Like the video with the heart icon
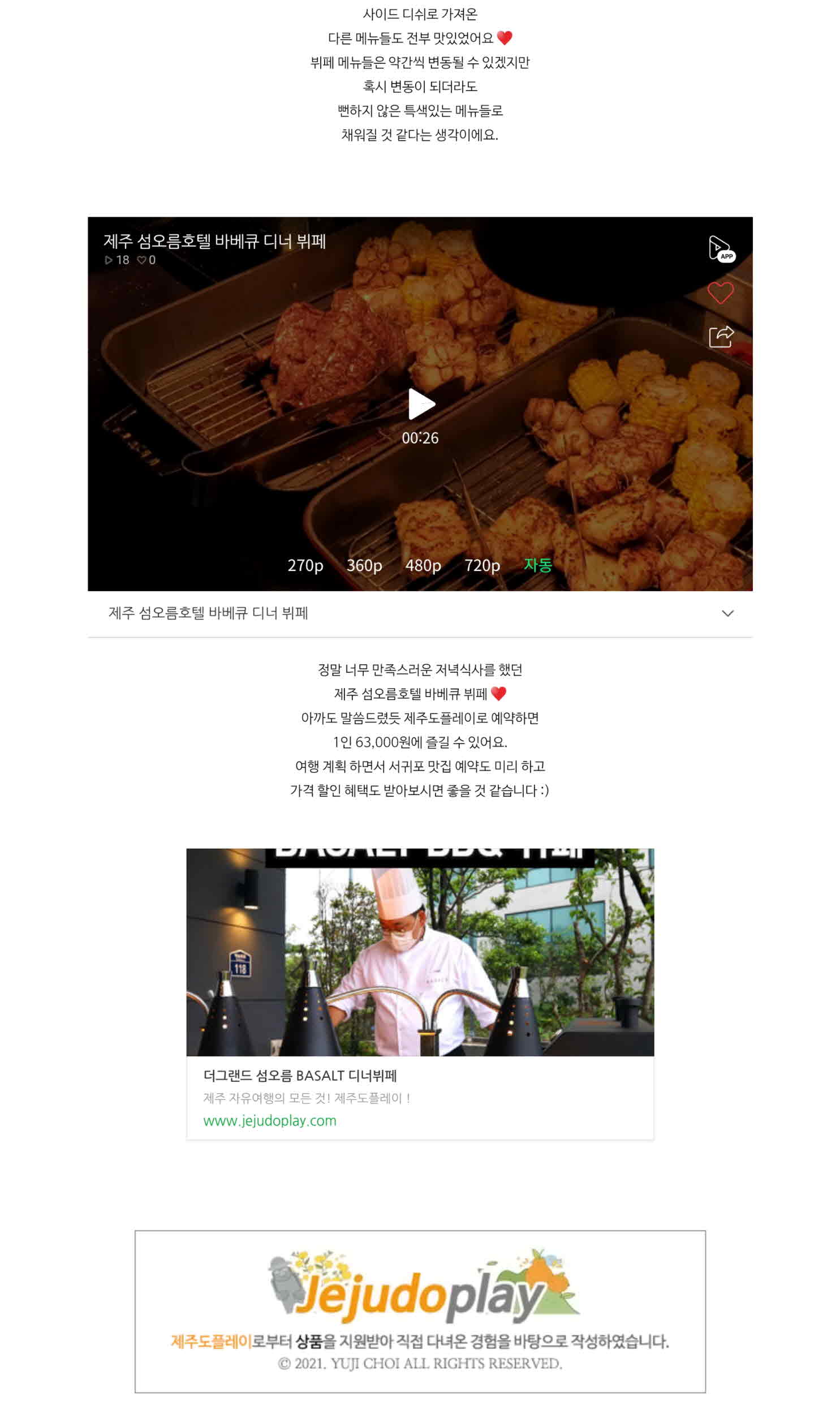 click(x=720, y=293)
